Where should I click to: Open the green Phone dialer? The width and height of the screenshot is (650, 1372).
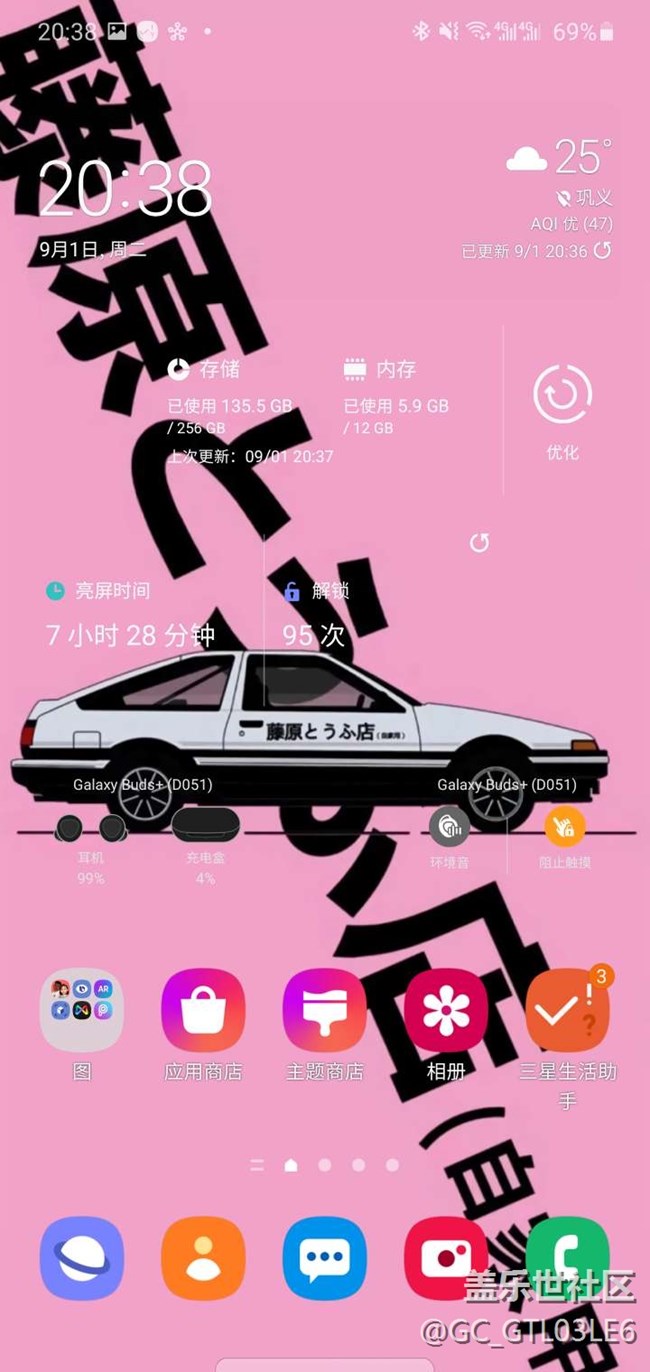coord(567,1258)
